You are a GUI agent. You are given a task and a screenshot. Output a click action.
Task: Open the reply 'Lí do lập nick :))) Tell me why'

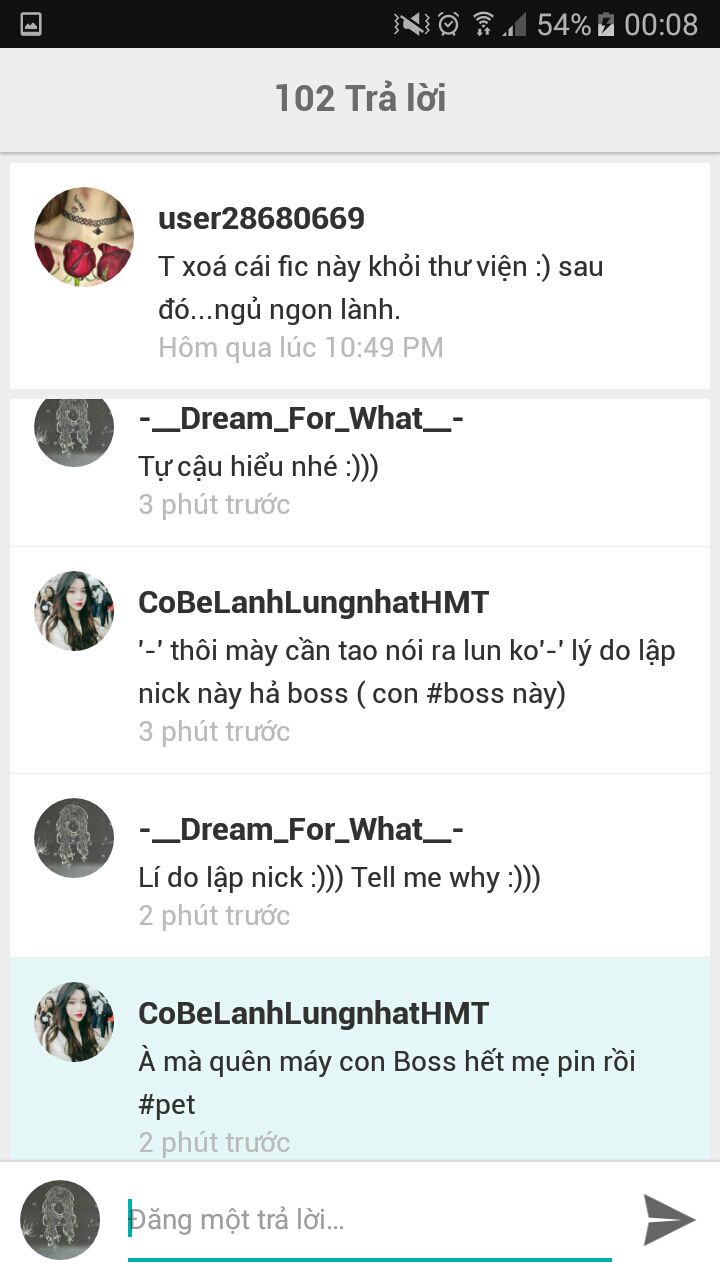[340, 878]
